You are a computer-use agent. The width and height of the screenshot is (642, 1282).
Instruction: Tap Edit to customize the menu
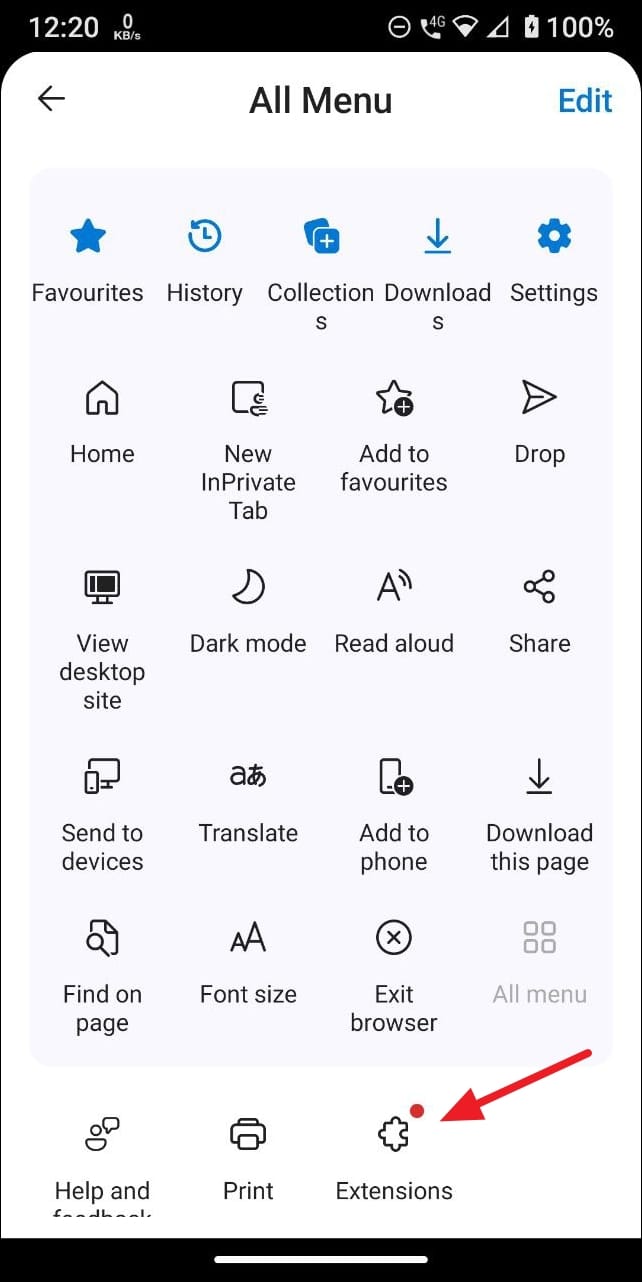585,101
